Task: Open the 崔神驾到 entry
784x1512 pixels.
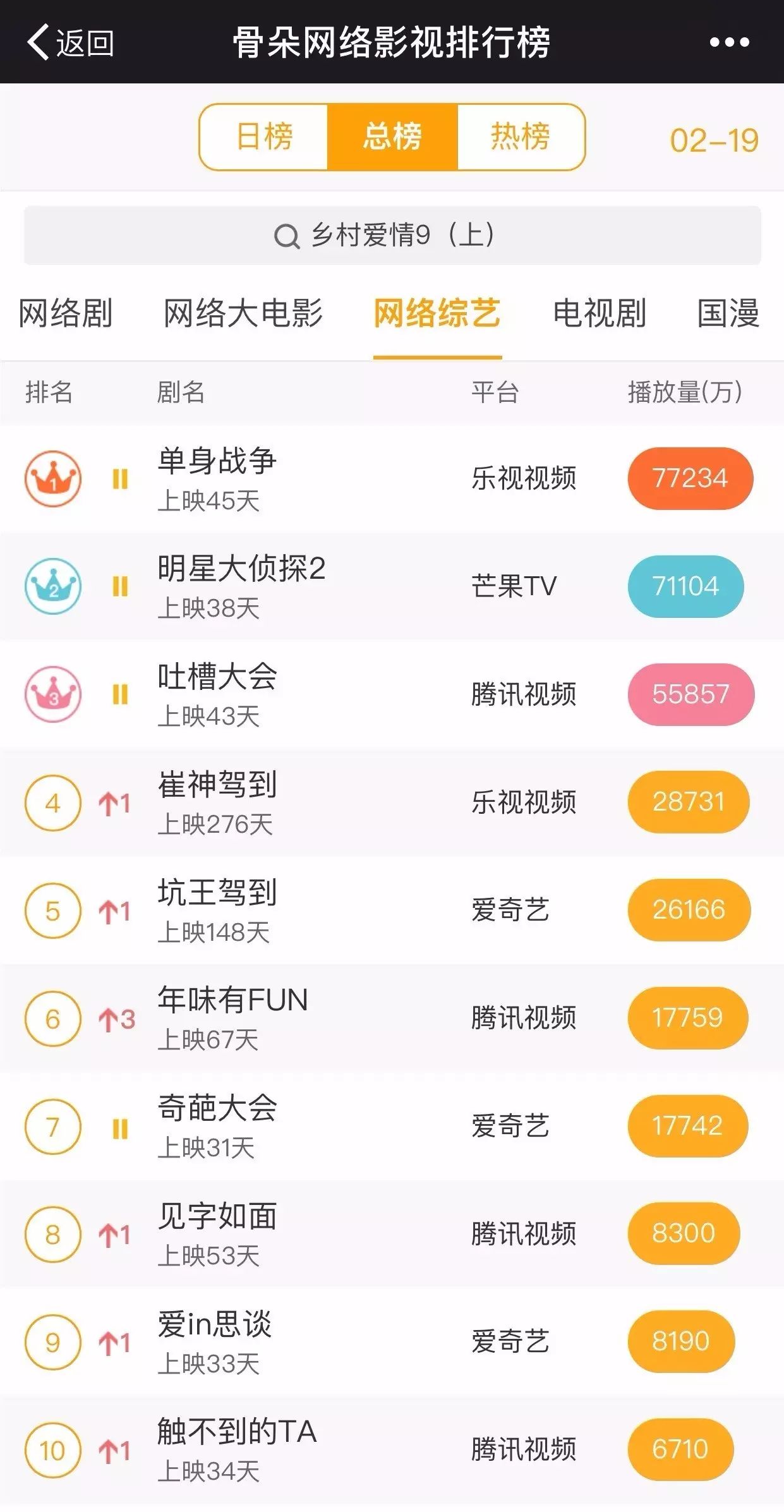Action: point(392,802)
